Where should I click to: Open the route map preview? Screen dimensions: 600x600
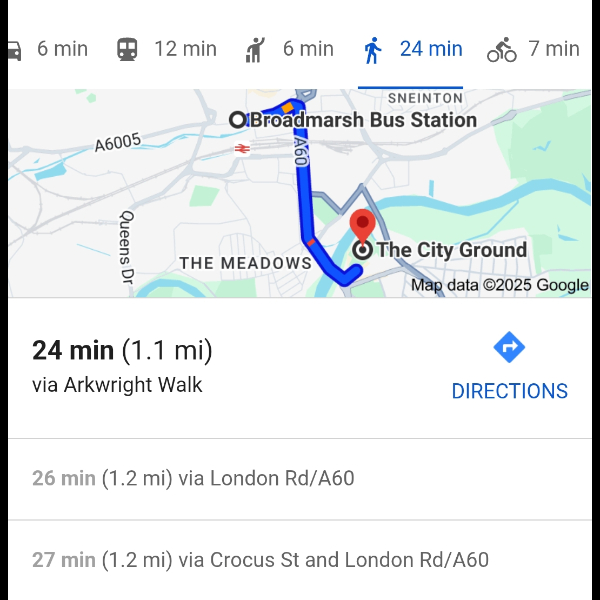(300, 193)
